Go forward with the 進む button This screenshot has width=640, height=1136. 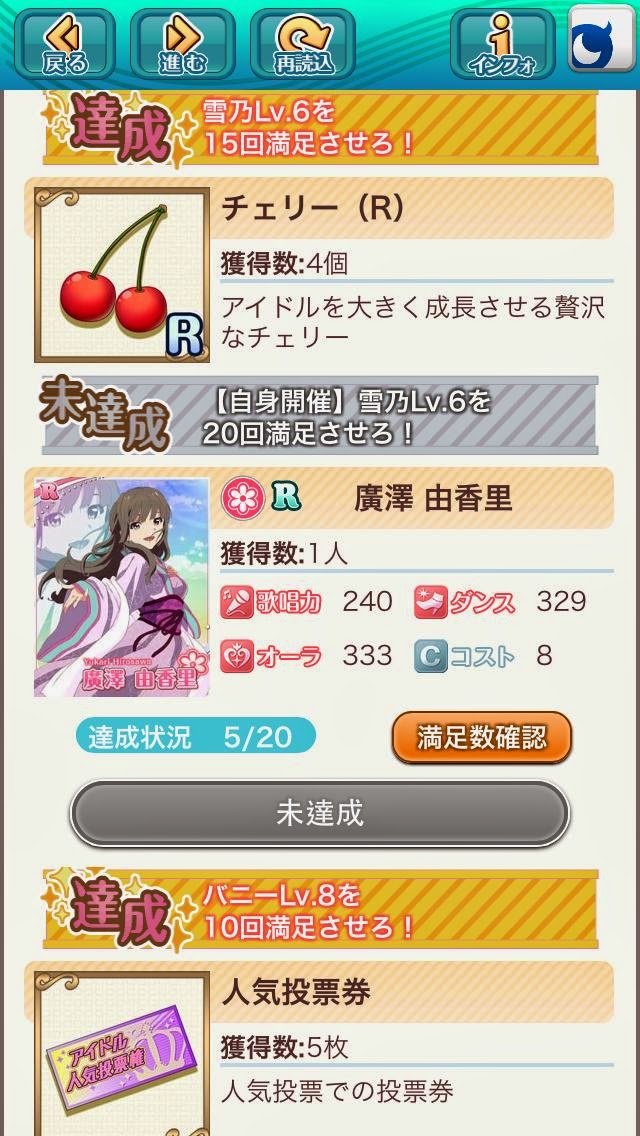(x=182, y=44)
